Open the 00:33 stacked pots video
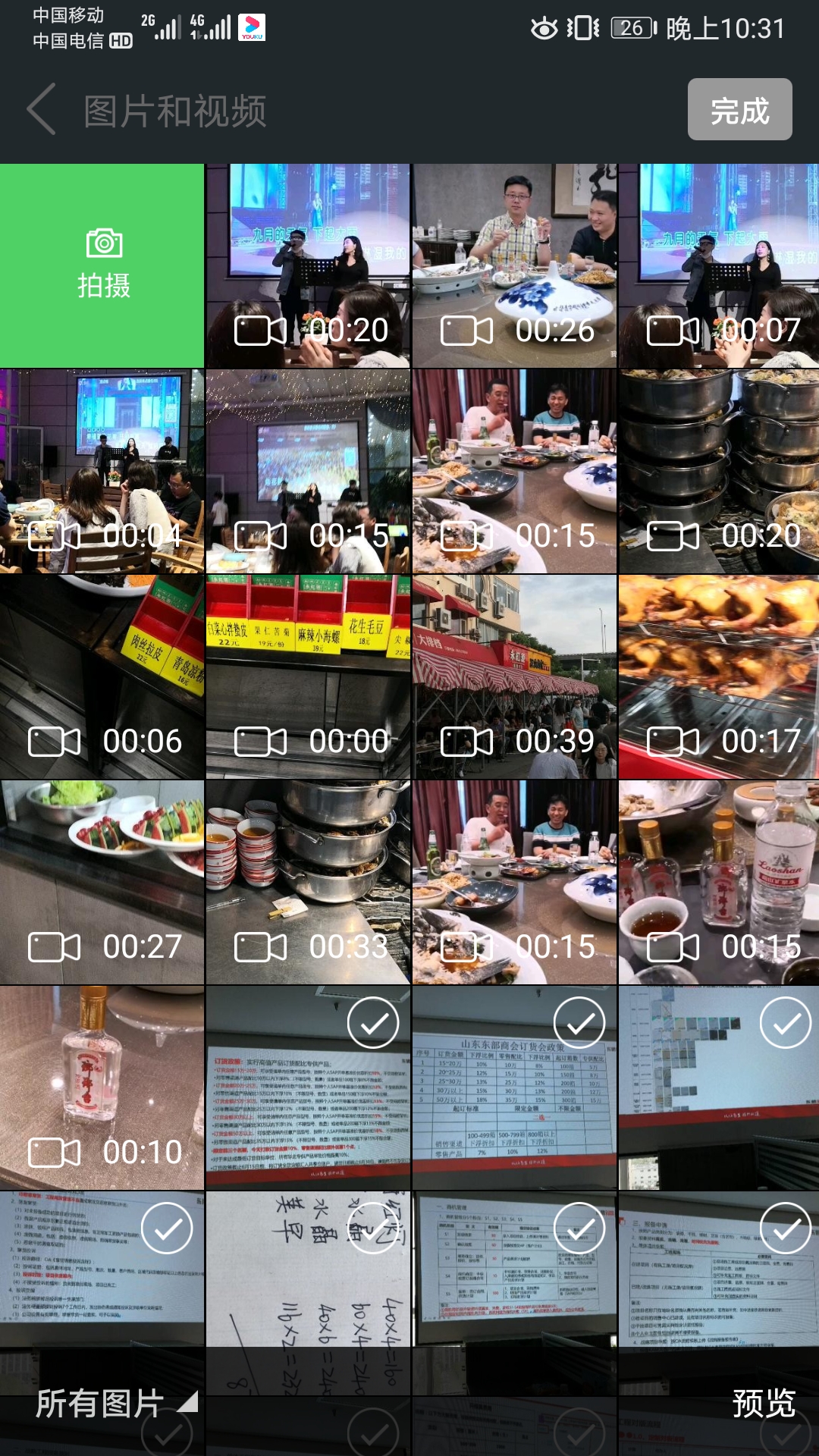819x1456 pixels. point(308,882)
